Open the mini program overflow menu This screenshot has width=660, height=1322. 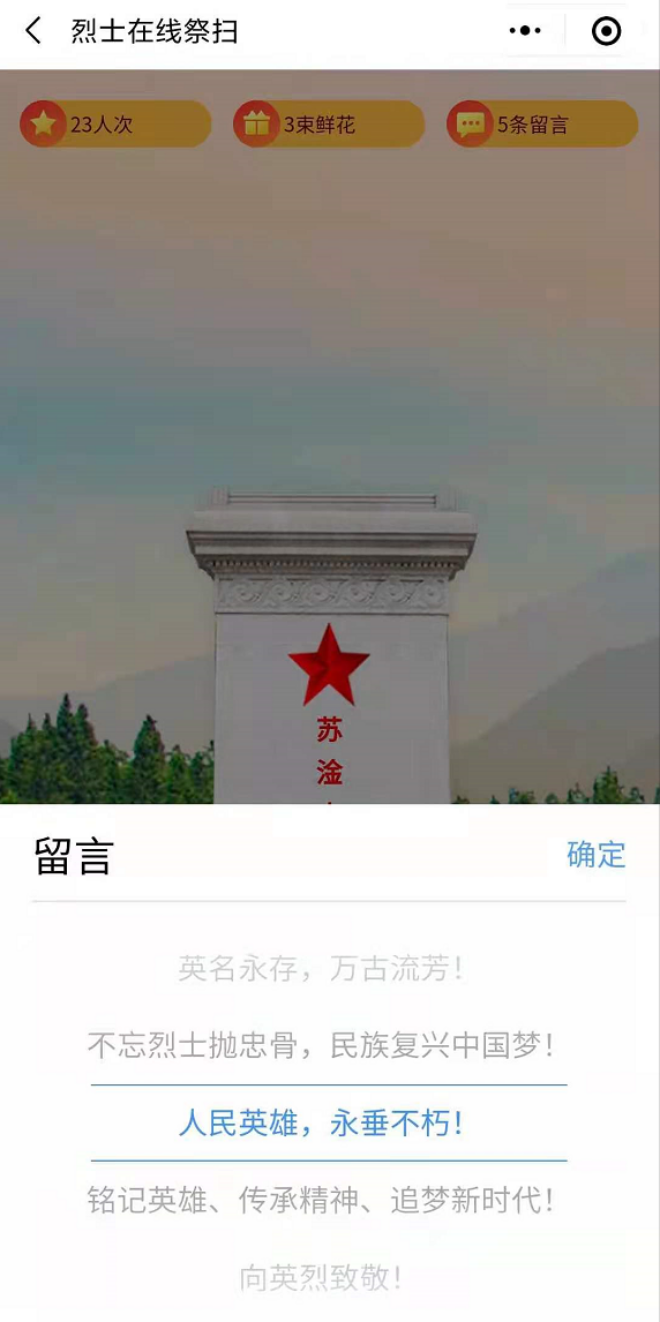coord(525,31)
